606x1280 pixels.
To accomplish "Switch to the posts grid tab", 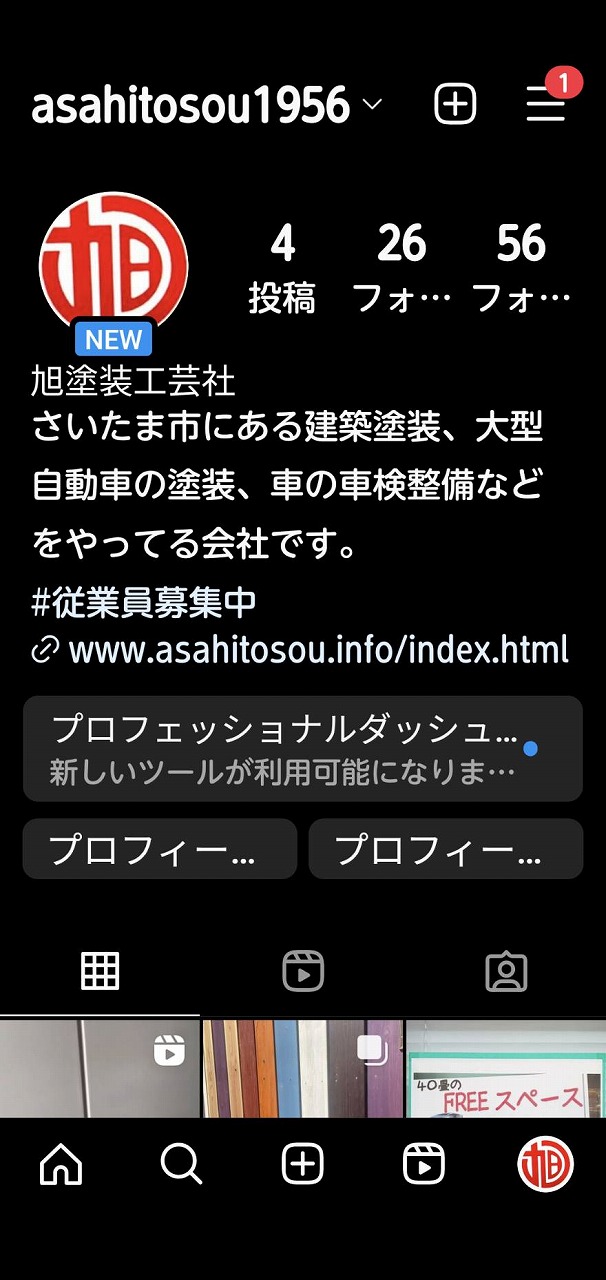I will [x=100, y=971].
